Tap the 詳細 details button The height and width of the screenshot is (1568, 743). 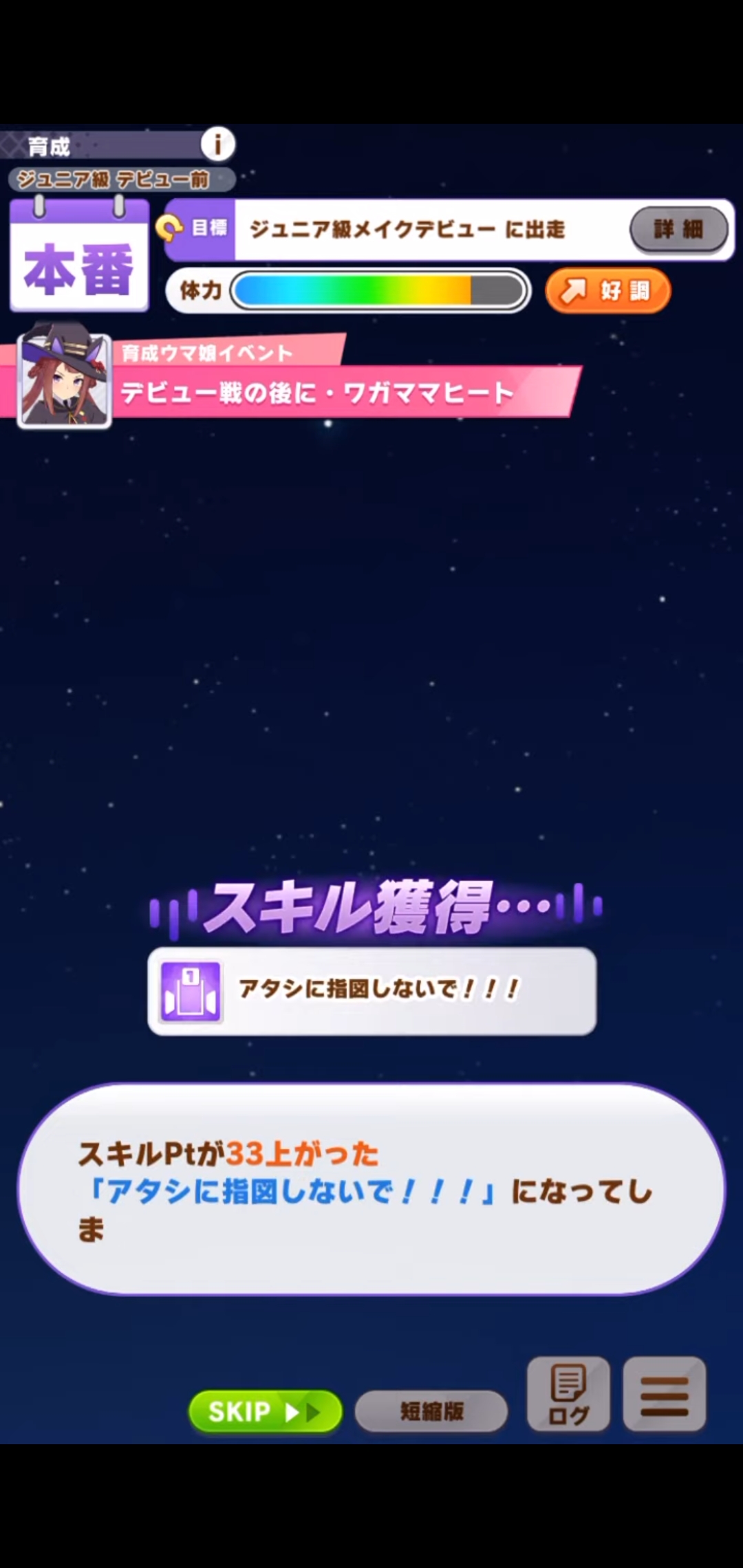(x=678, y=229)
